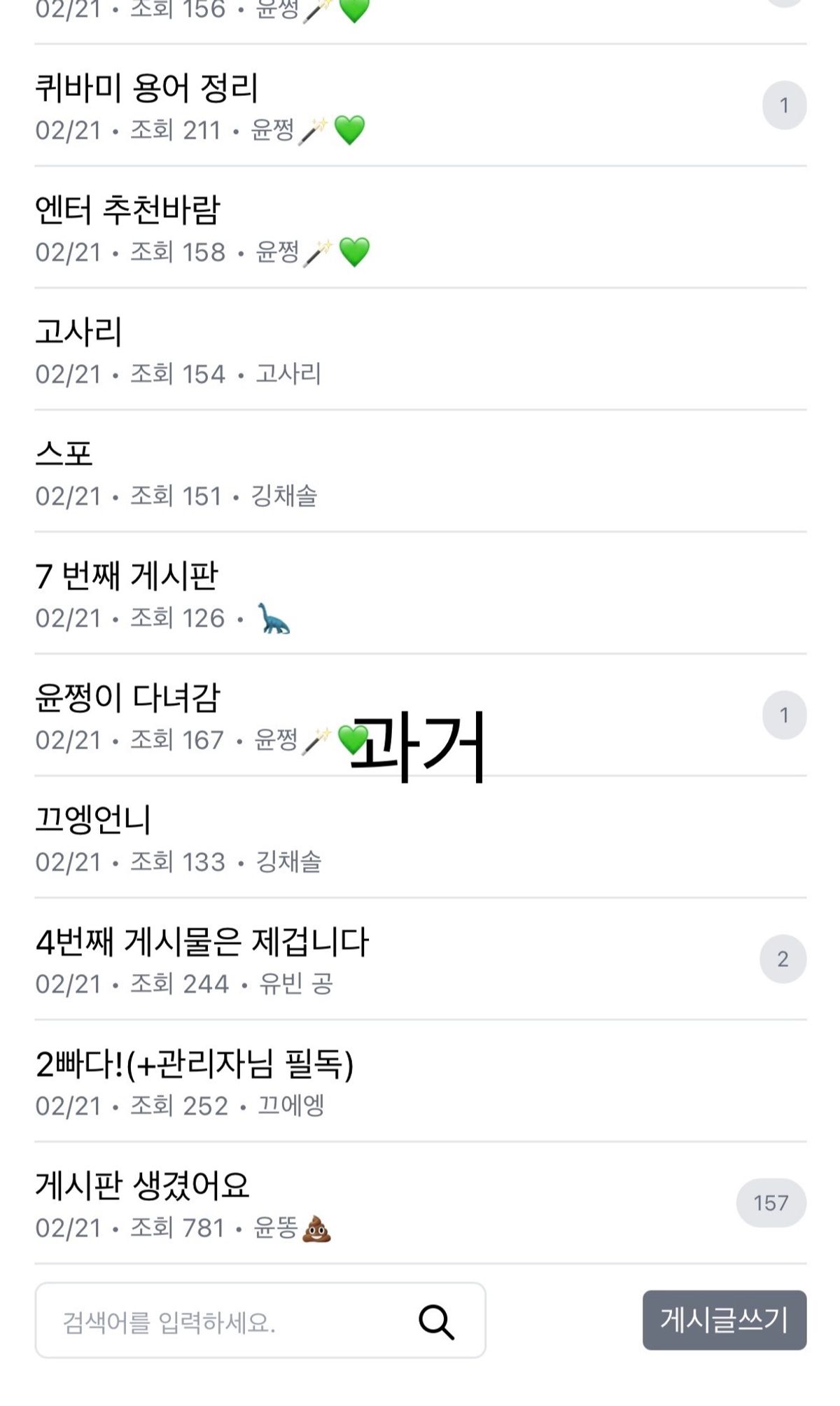Screen dimensions: 840x1406
Task: Open the post 2빠다!(+관리자님 필독)
Action: pos(195,1064)
